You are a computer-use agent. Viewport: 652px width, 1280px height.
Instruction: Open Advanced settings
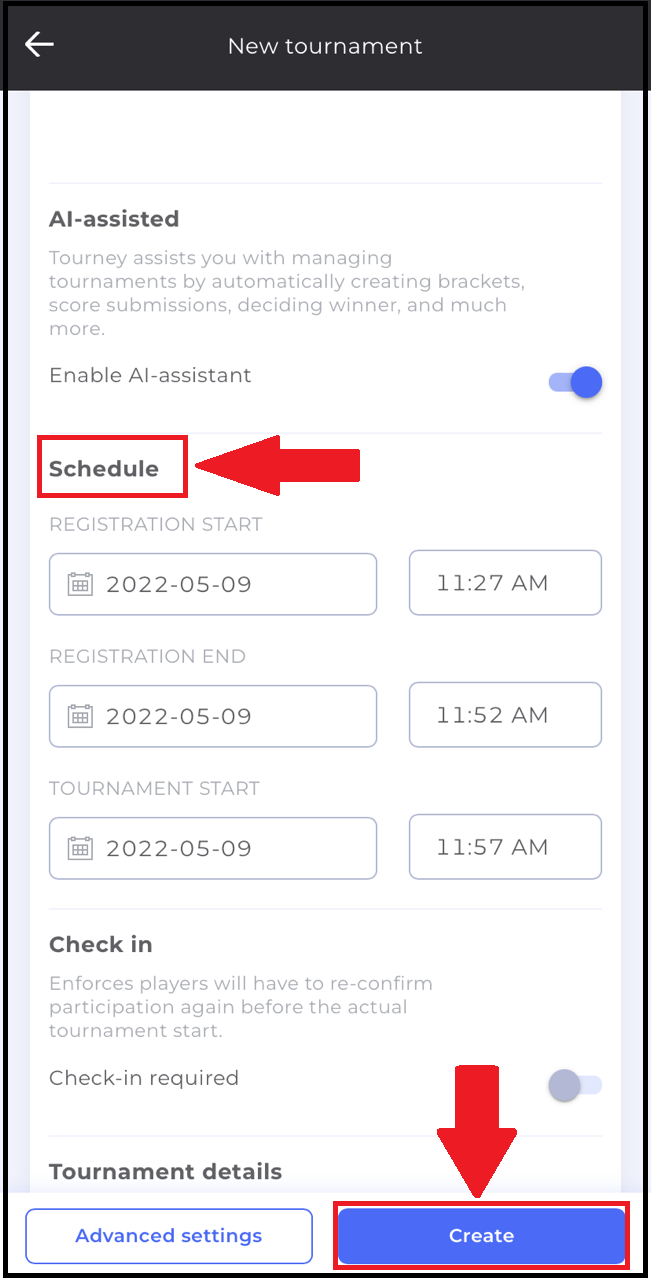pyautogui.click(x=169, y=1236)
